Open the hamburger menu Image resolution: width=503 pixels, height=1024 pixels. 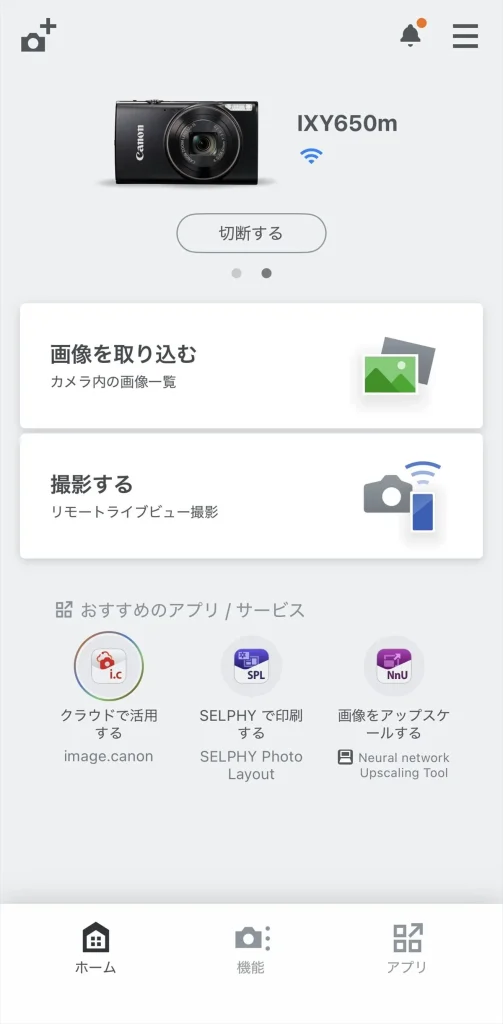465,36
